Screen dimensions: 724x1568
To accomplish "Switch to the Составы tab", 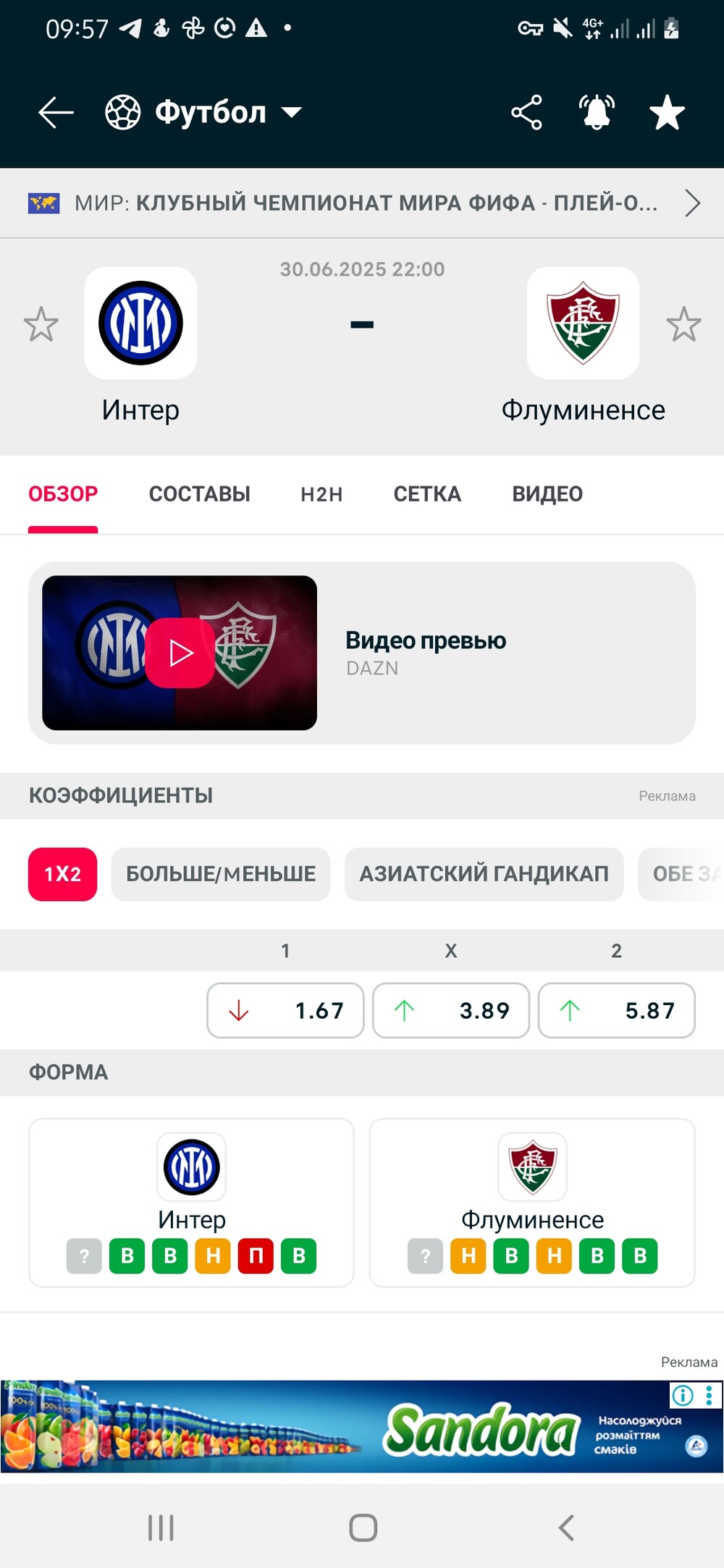I will (x=200, y=494).
